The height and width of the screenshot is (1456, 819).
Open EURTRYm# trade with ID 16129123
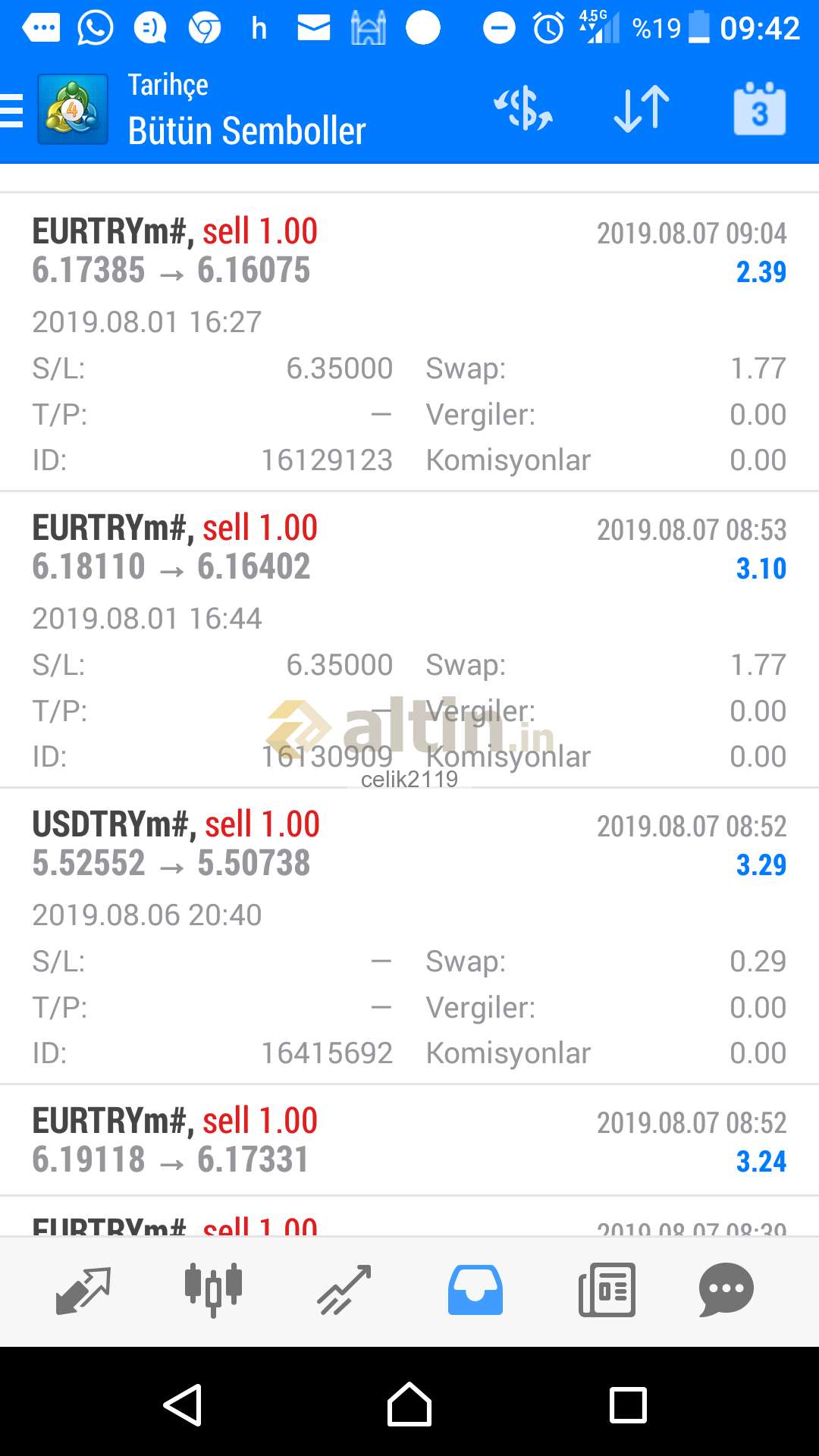coord(409,343)
